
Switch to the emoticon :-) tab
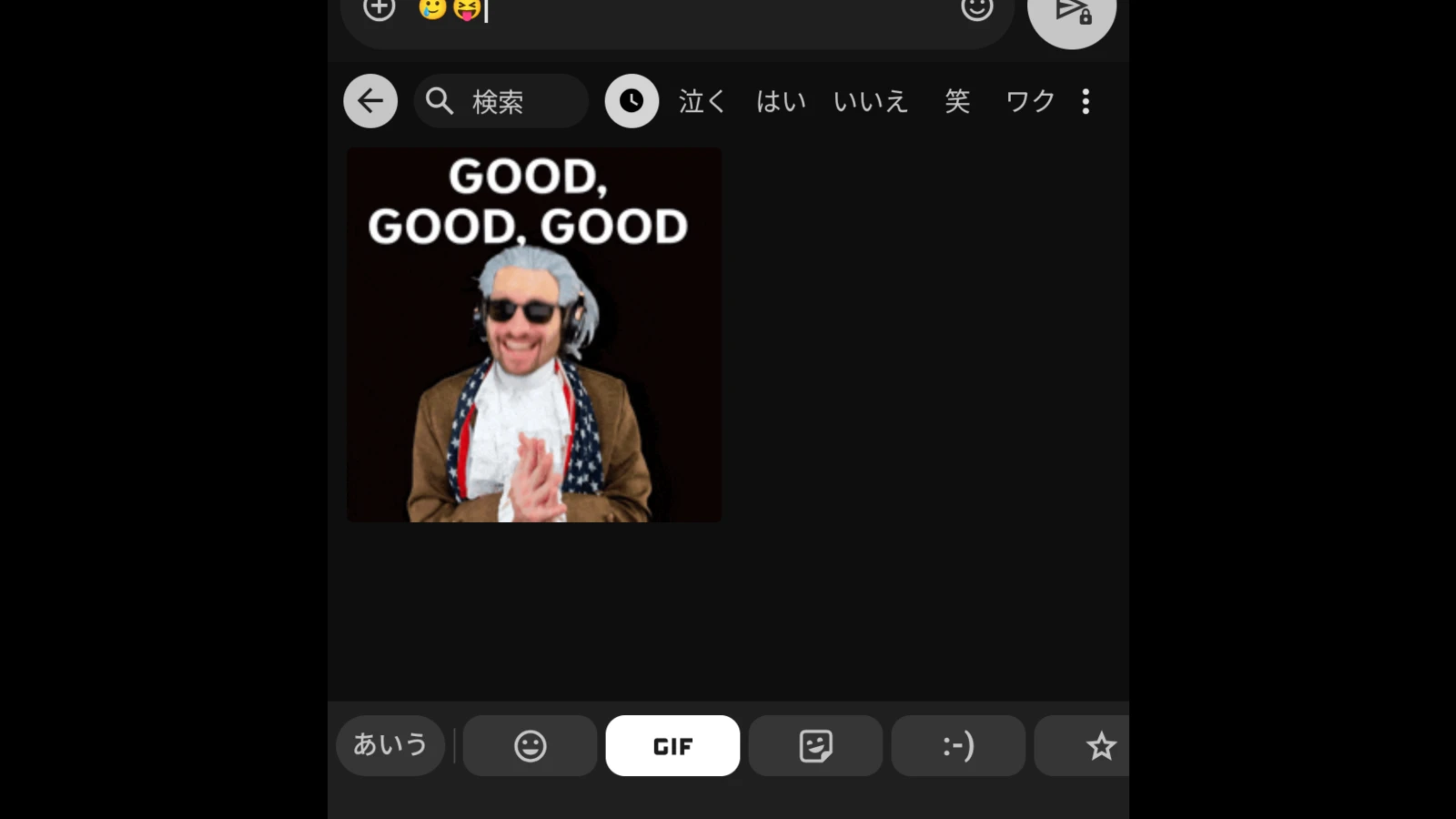click(x=958, y=745)
